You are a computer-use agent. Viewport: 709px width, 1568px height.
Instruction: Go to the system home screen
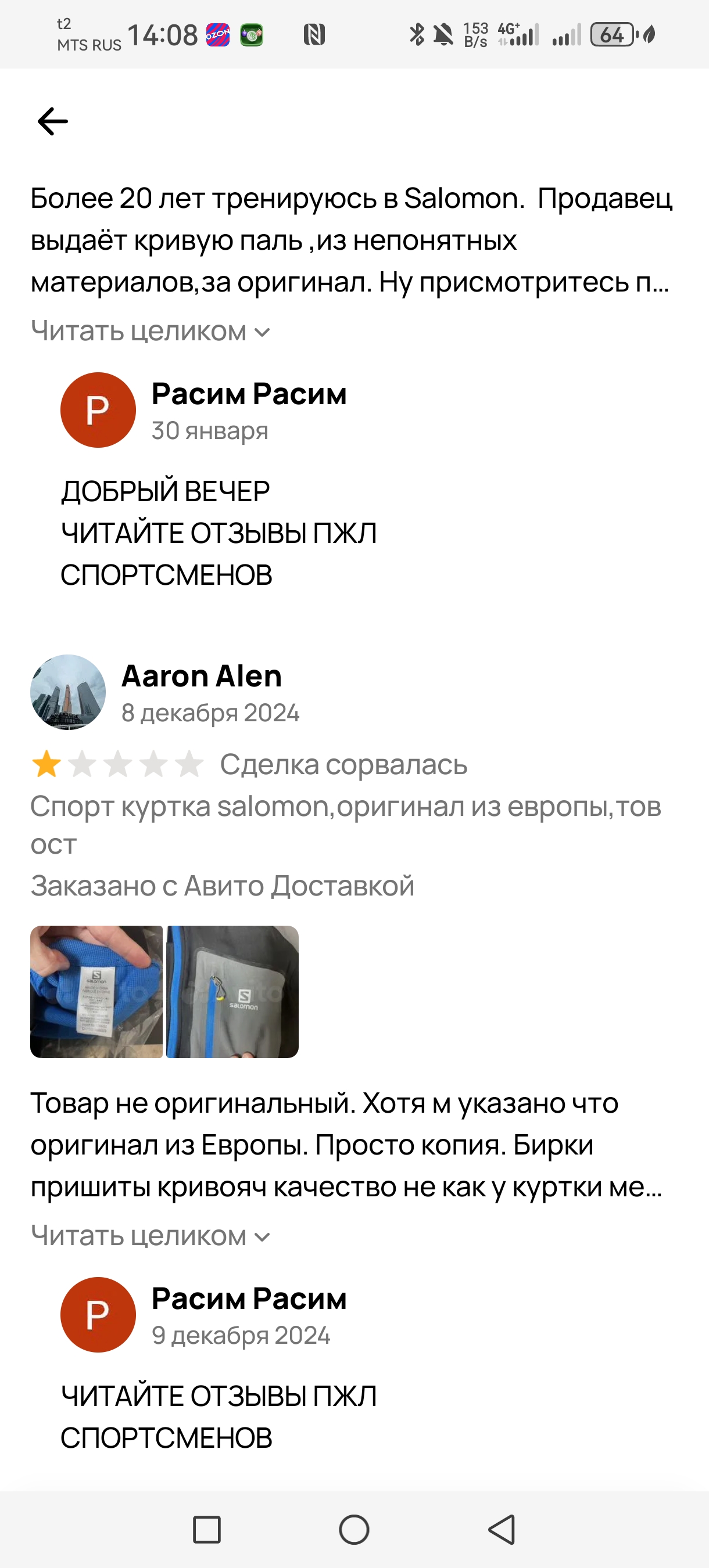click(x=354, y=1529)
